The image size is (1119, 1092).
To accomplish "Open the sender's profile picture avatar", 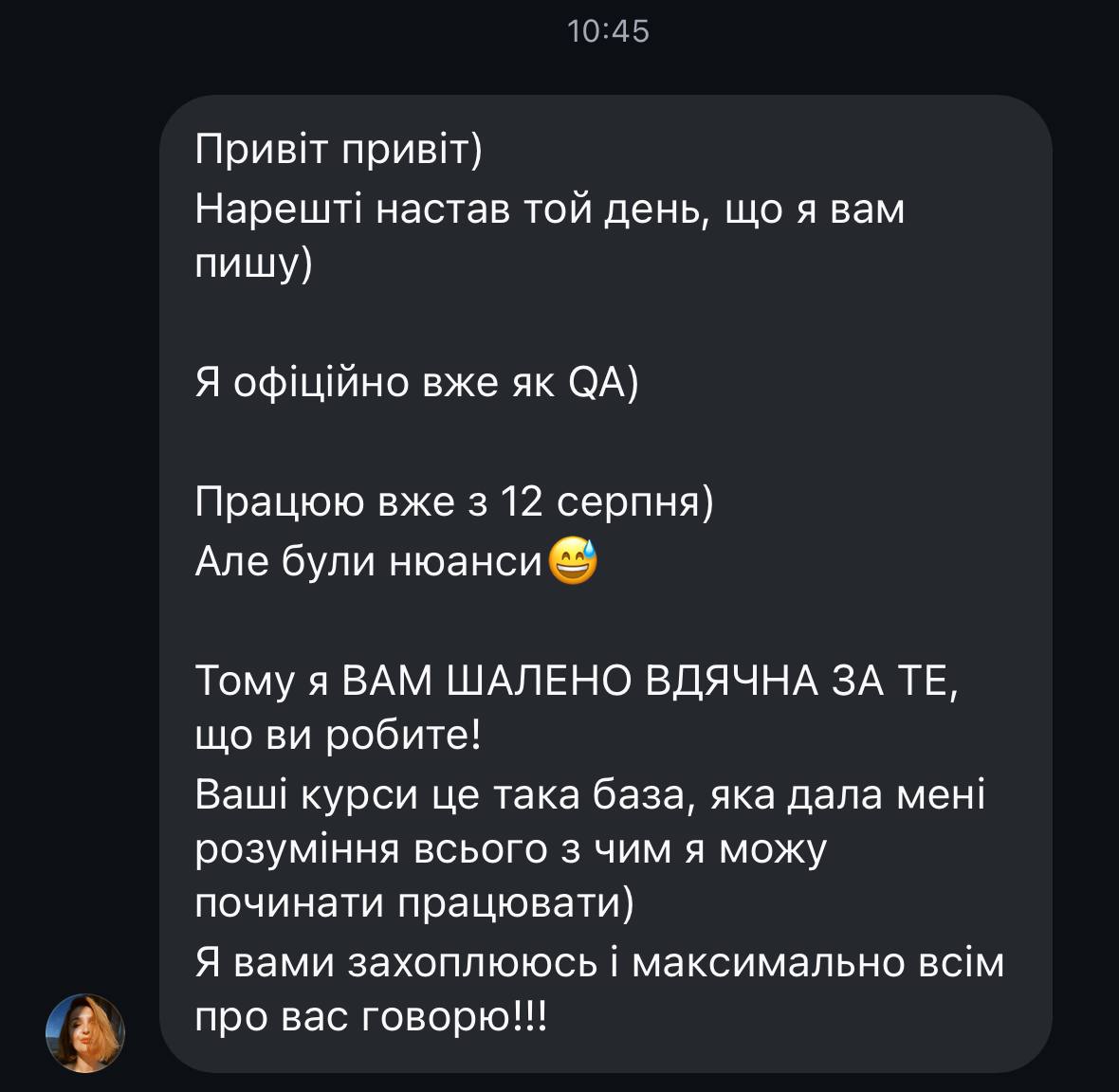I will pyautogui.click(x=85, y=1032).
